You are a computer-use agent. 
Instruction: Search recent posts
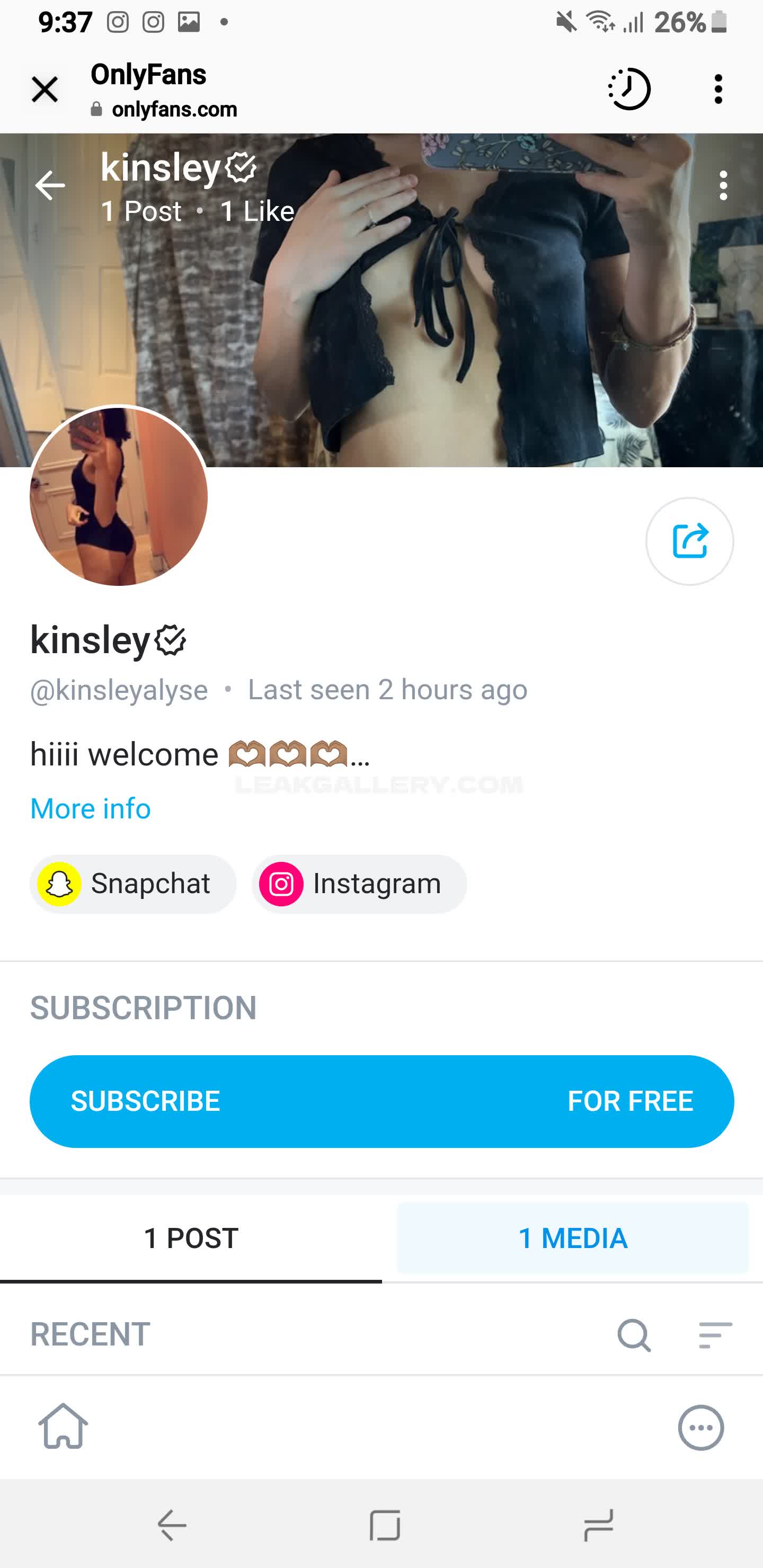(x=633, y=1335)
